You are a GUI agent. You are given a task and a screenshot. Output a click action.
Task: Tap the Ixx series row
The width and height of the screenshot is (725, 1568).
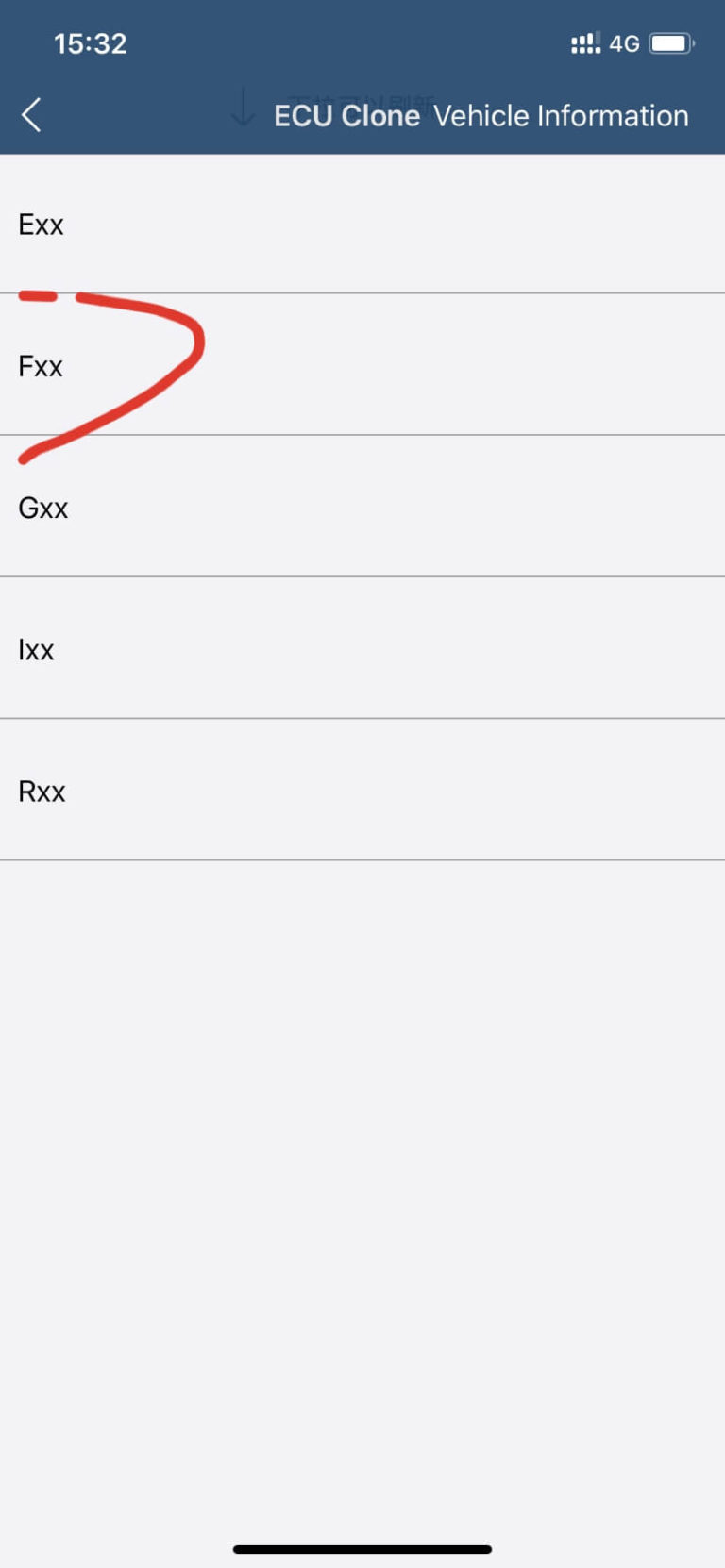[x=362, y=648]
